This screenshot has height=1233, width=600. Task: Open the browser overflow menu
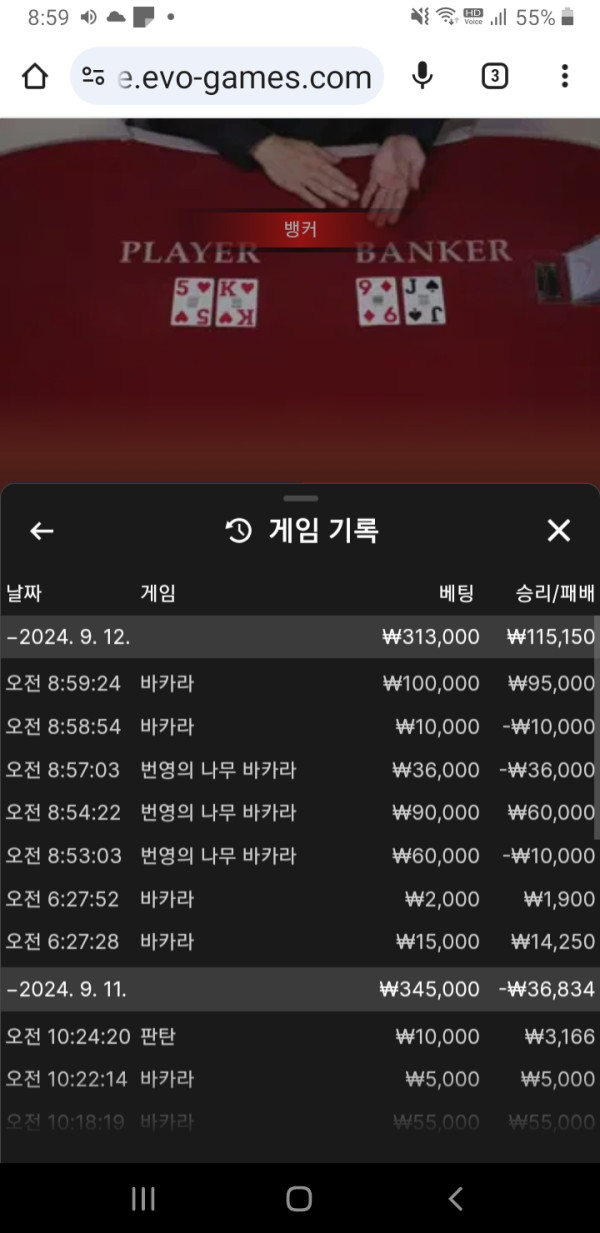pos(564,76)
